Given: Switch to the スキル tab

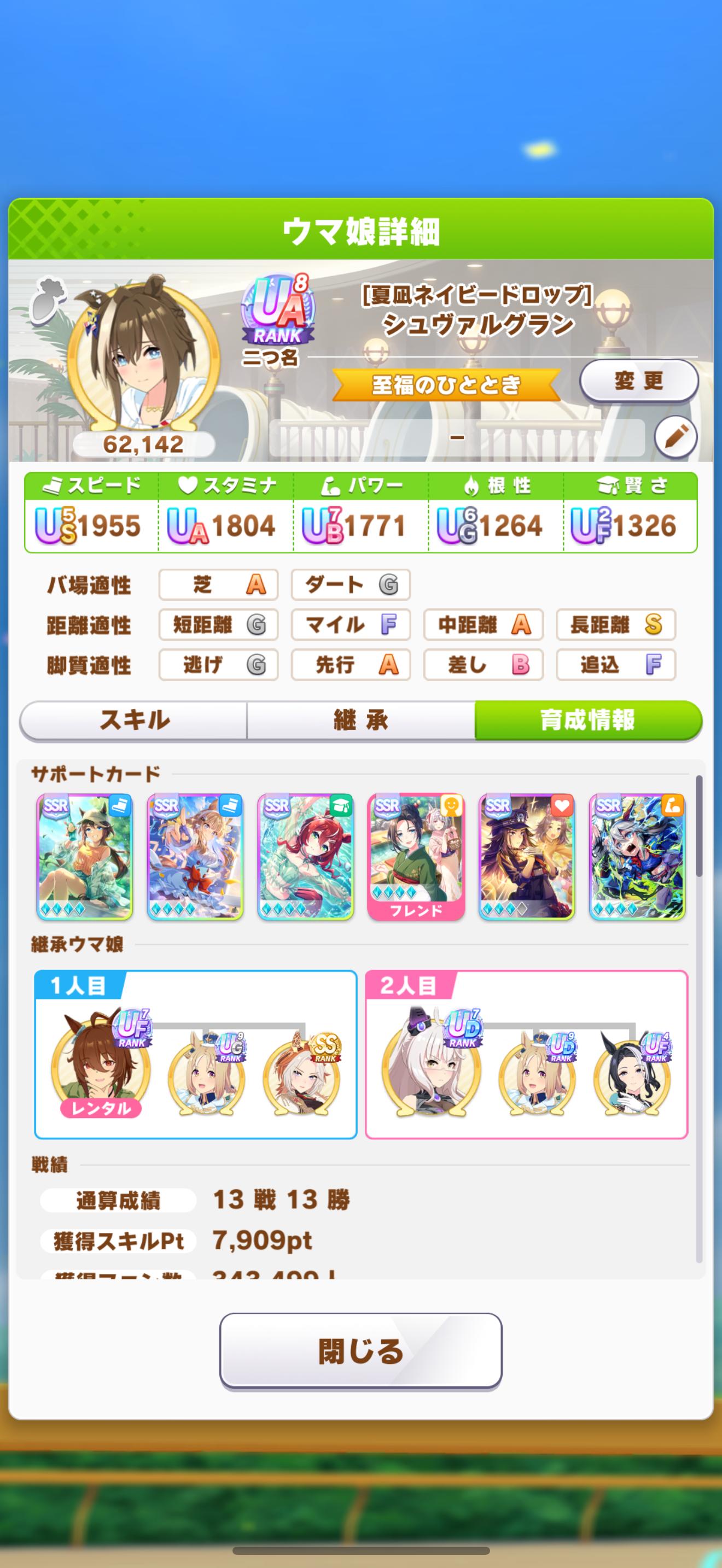Looking at the screenshot, I should pyautogui.click(x=134, y=720).
